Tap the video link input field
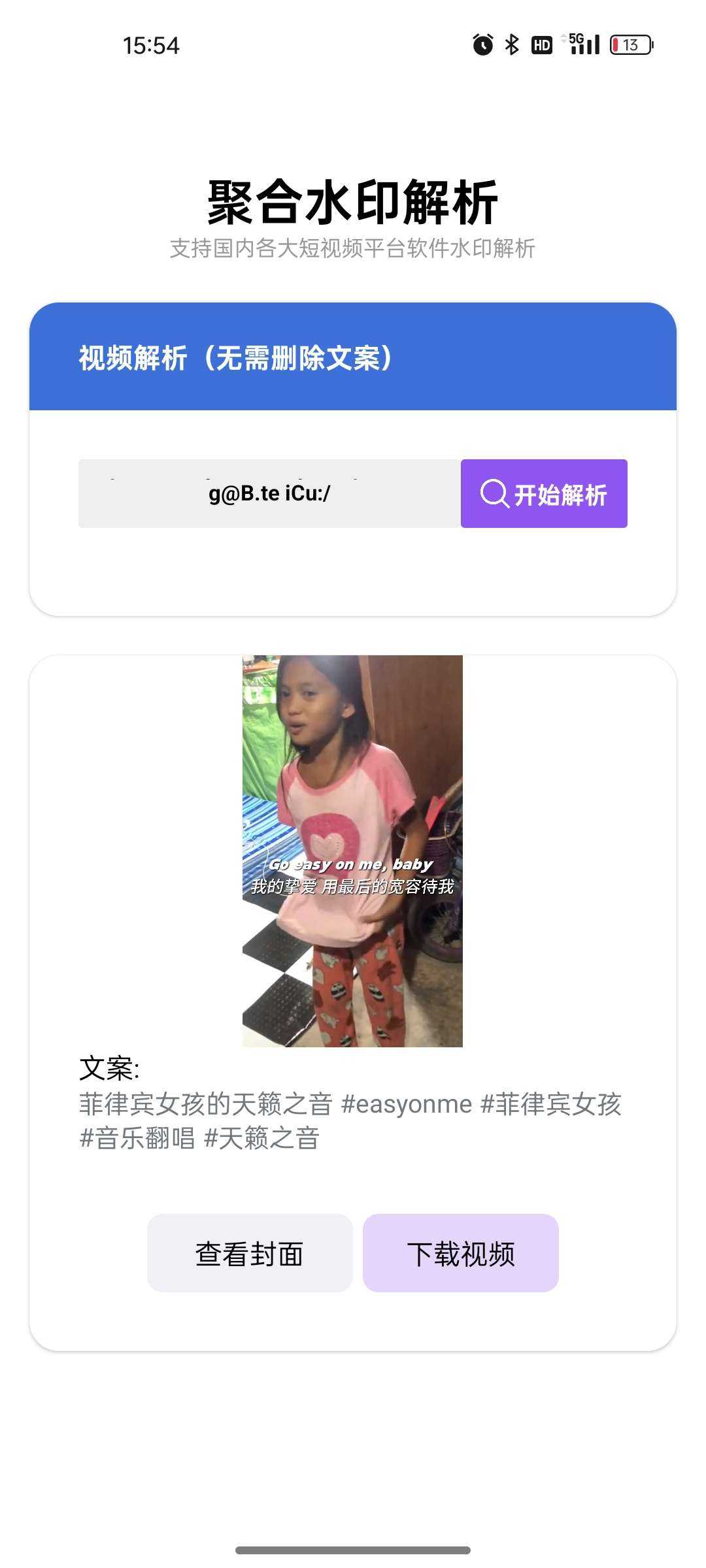The height and width of the screenshot is (1568, 706). point(269,493)
